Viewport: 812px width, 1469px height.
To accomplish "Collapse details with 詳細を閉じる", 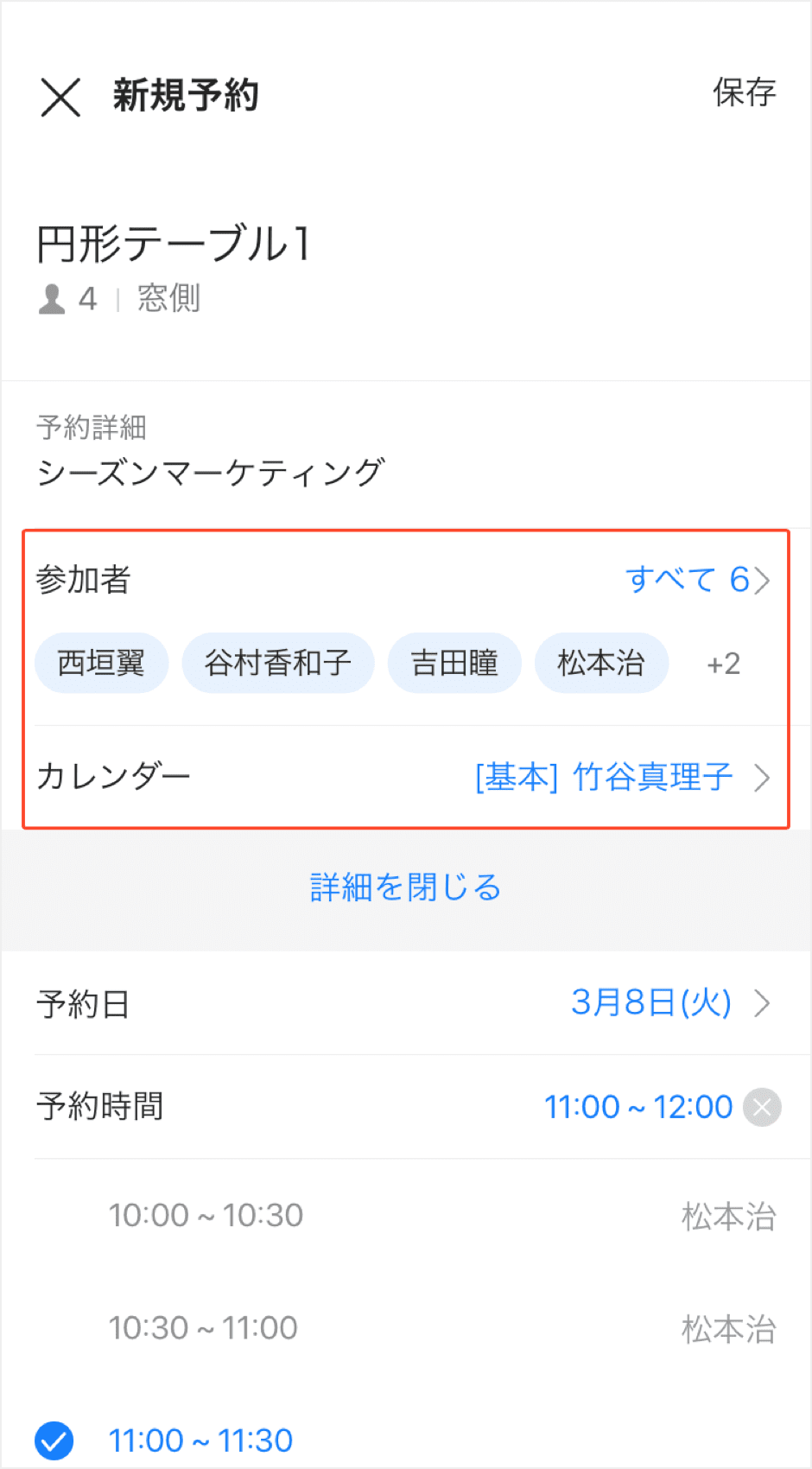I will point(405,887).
